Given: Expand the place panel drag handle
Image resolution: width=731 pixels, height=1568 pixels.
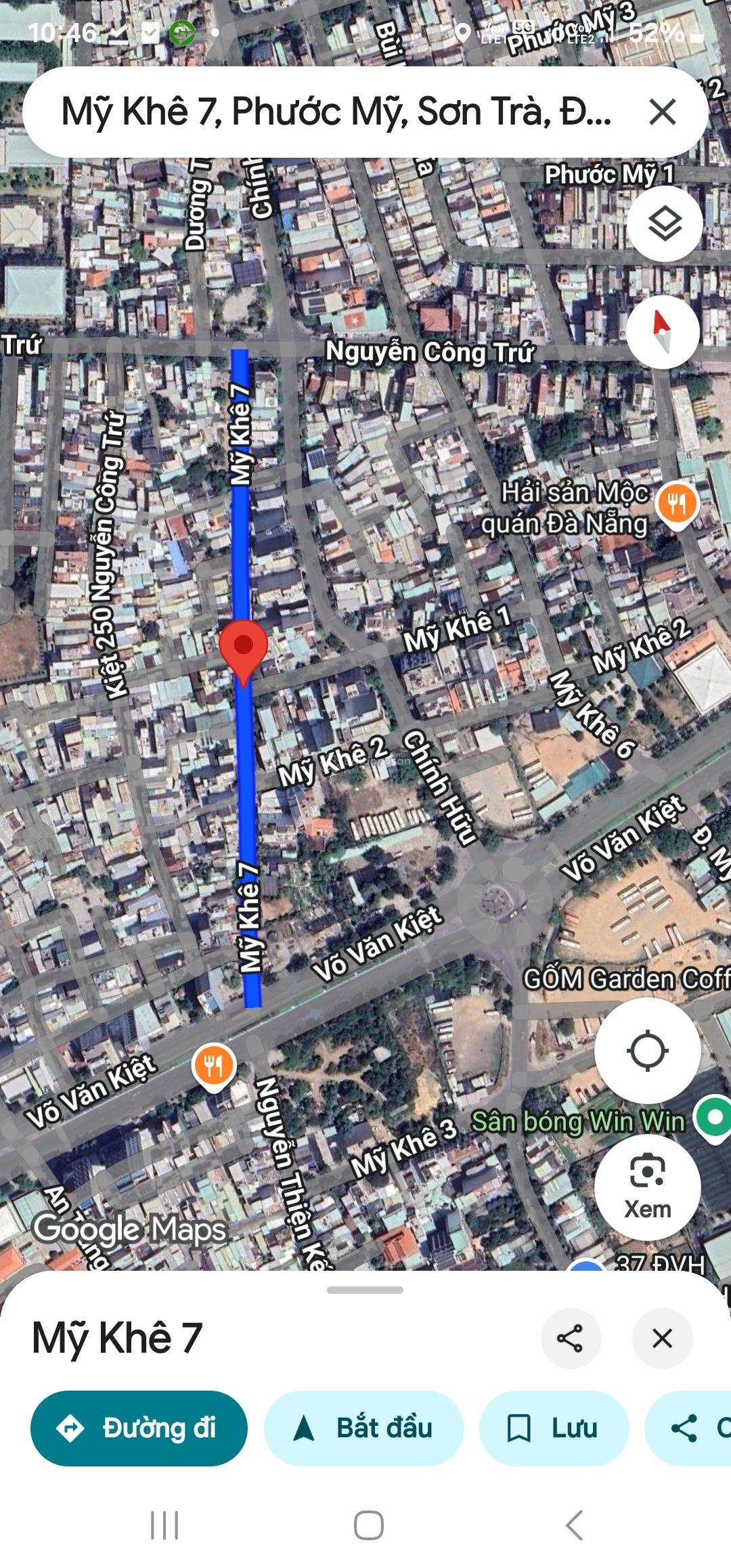Looking at the screenshot, I should coord(365,1290).
